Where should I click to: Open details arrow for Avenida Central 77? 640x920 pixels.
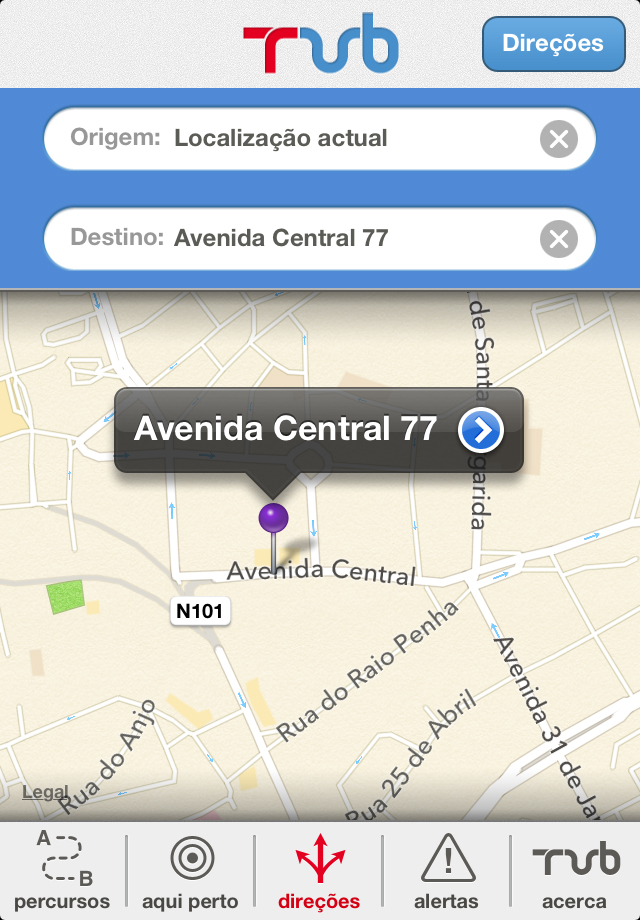pyautogui.click(x=481, y=430)
